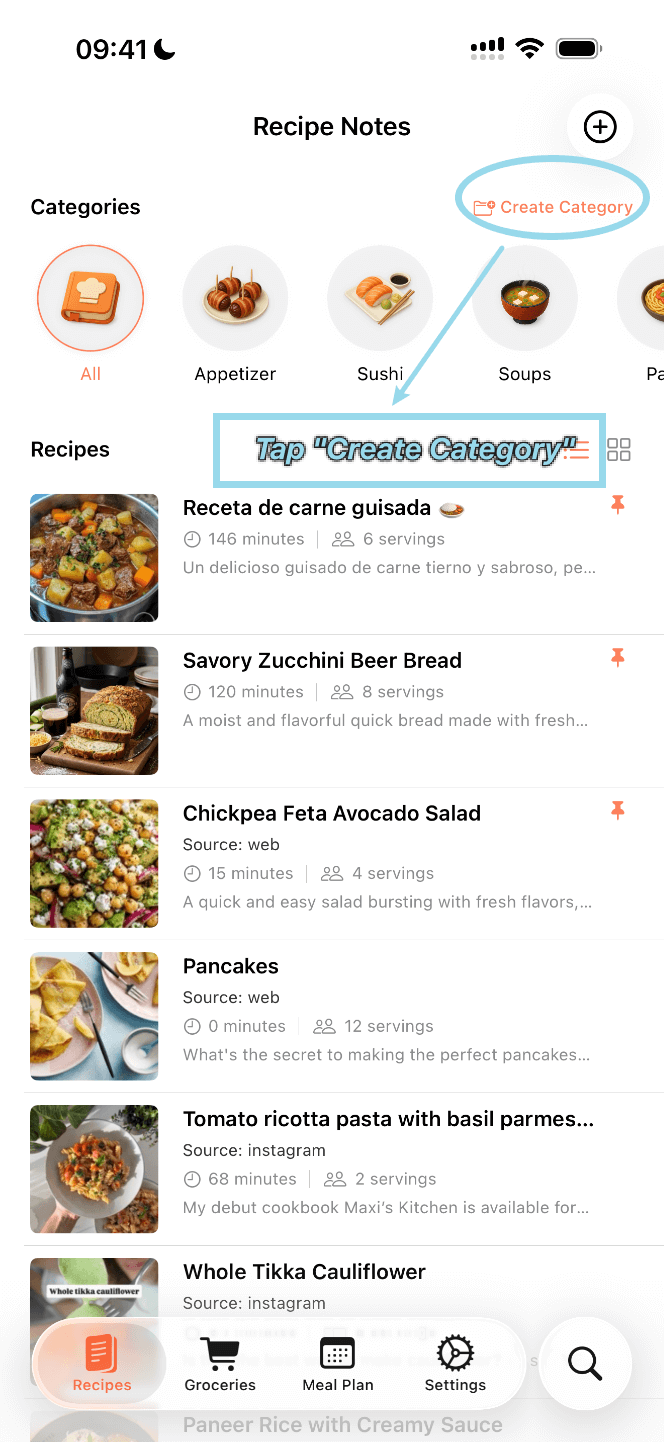Viewport: 664px width, 1442px height.
Task: Add a new recipe with the plus icon
Action: [600, 127]
